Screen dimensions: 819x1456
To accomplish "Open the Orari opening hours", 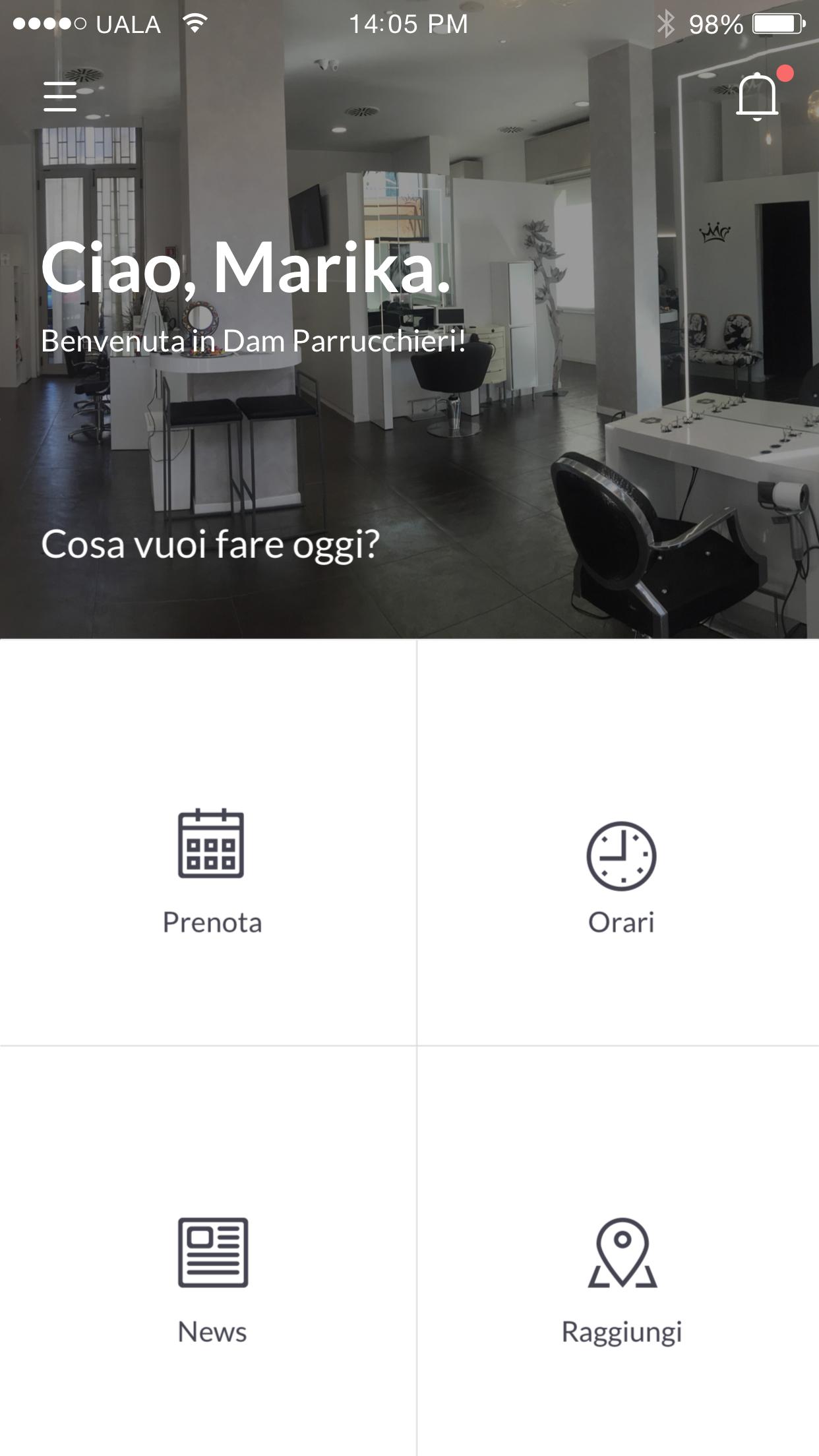I will (x=621, y=877).
